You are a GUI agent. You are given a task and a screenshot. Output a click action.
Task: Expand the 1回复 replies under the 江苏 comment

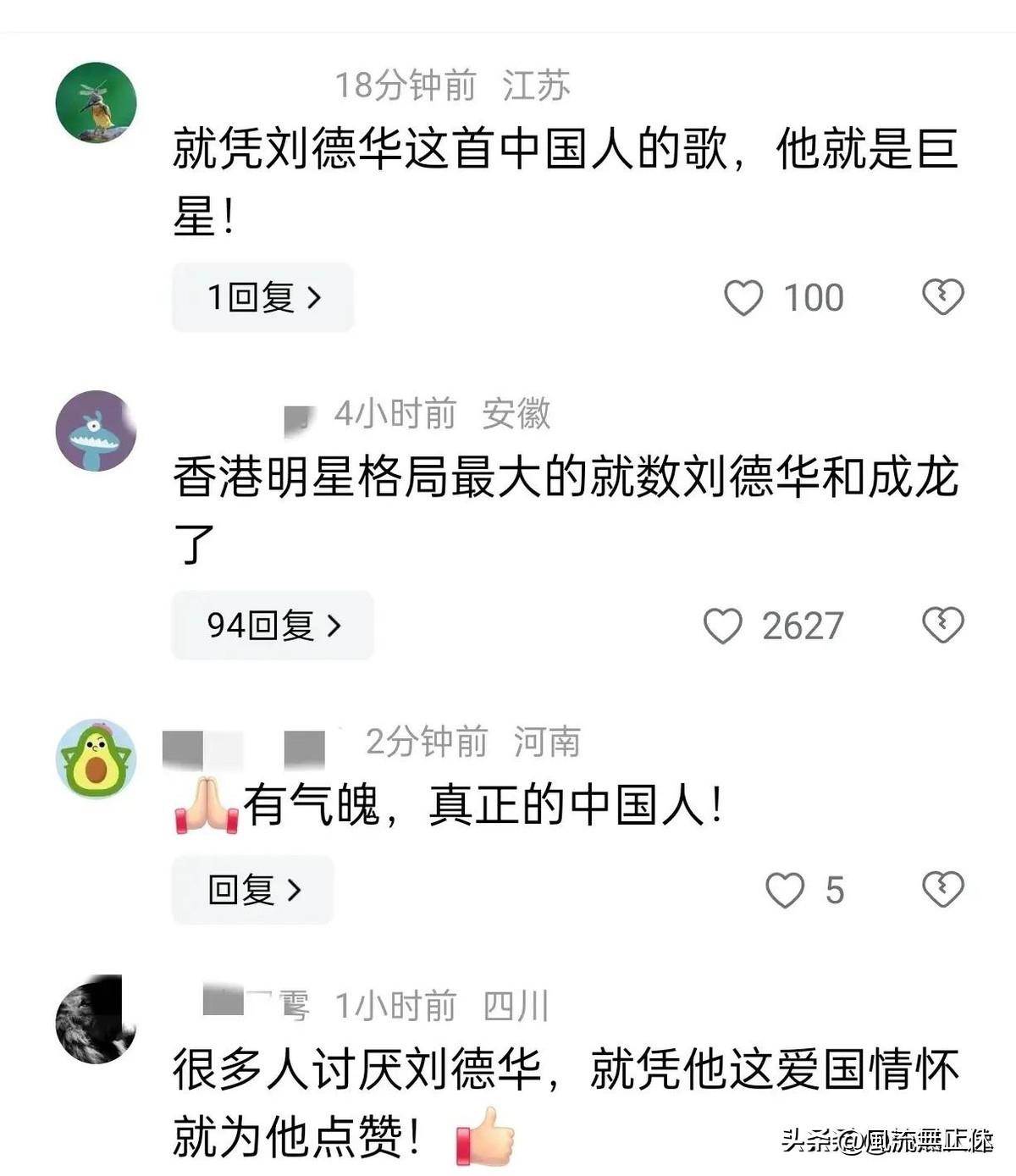click(262, 297)
